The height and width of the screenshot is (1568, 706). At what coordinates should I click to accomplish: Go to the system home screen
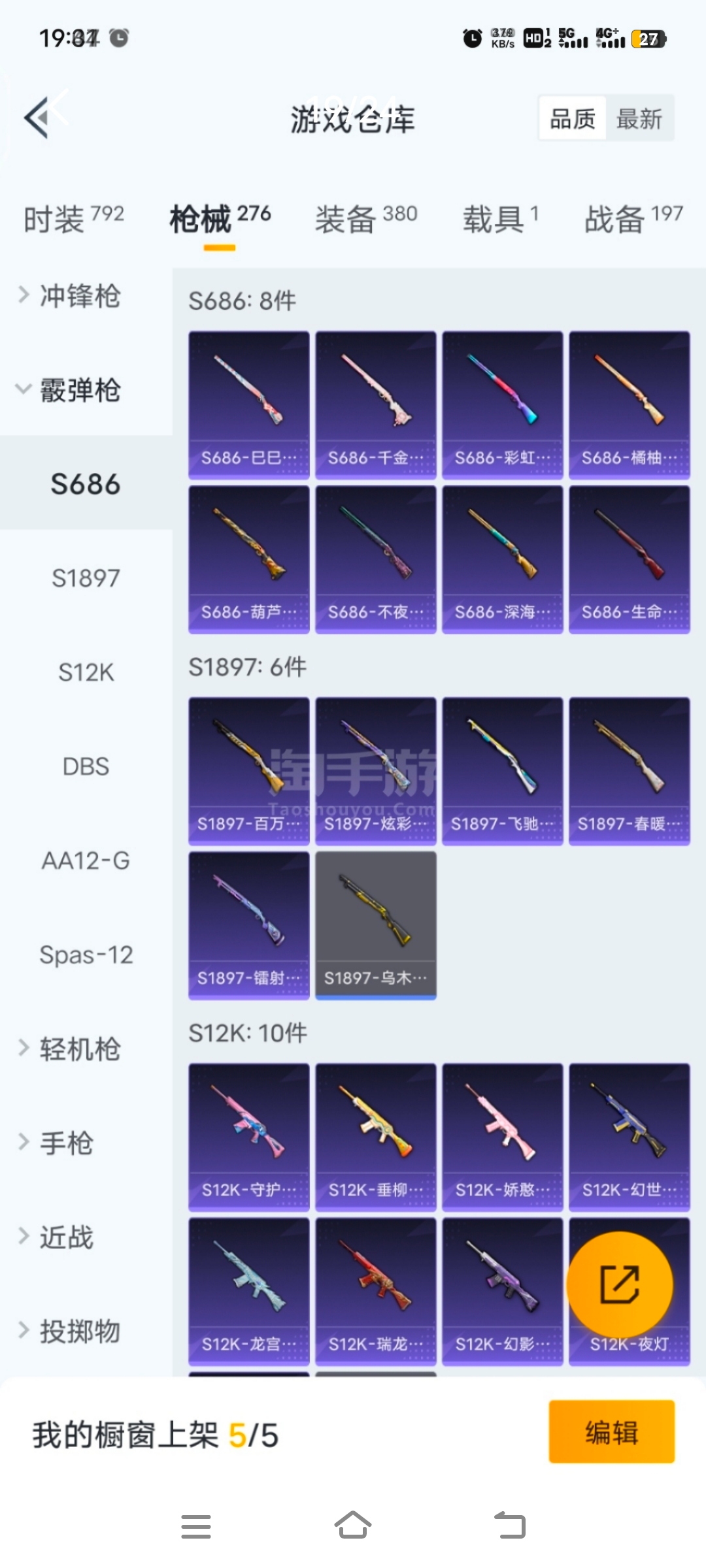pyautogui.click(x=353, y=1526)
